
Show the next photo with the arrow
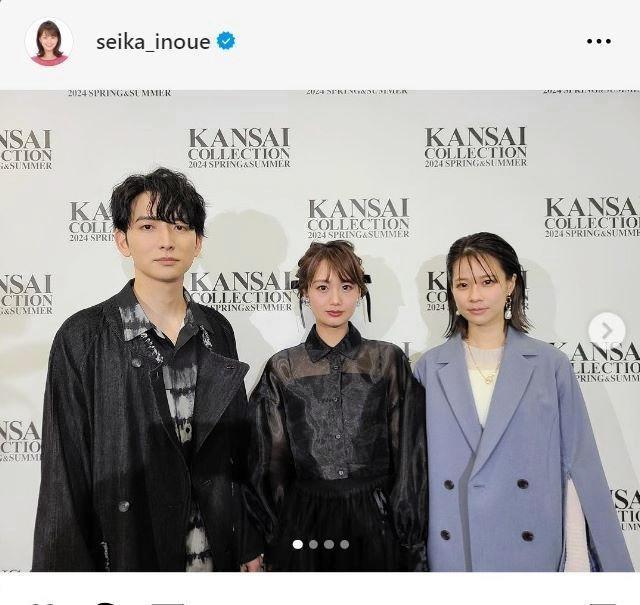pos(606,330)
